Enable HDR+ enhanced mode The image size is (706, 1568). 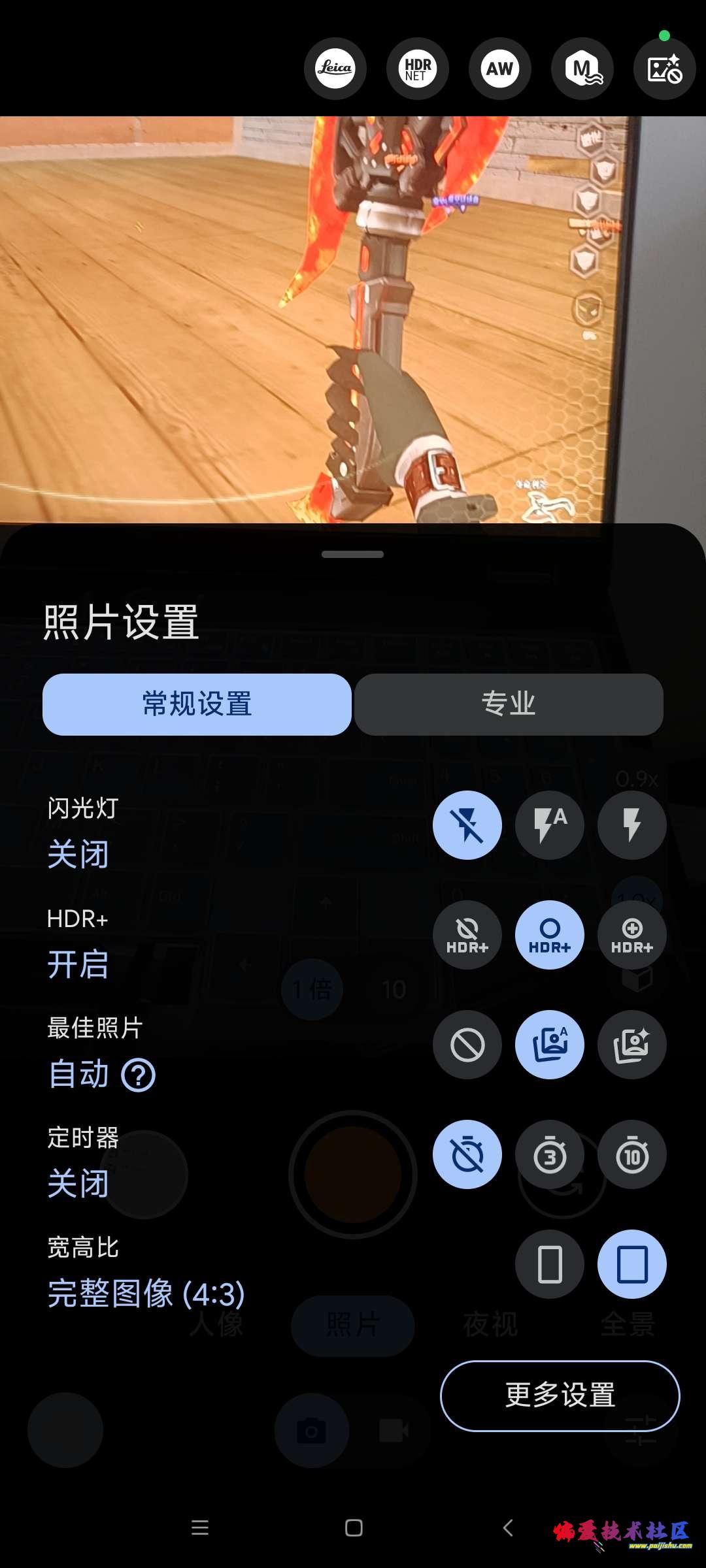tap(632, 935)
